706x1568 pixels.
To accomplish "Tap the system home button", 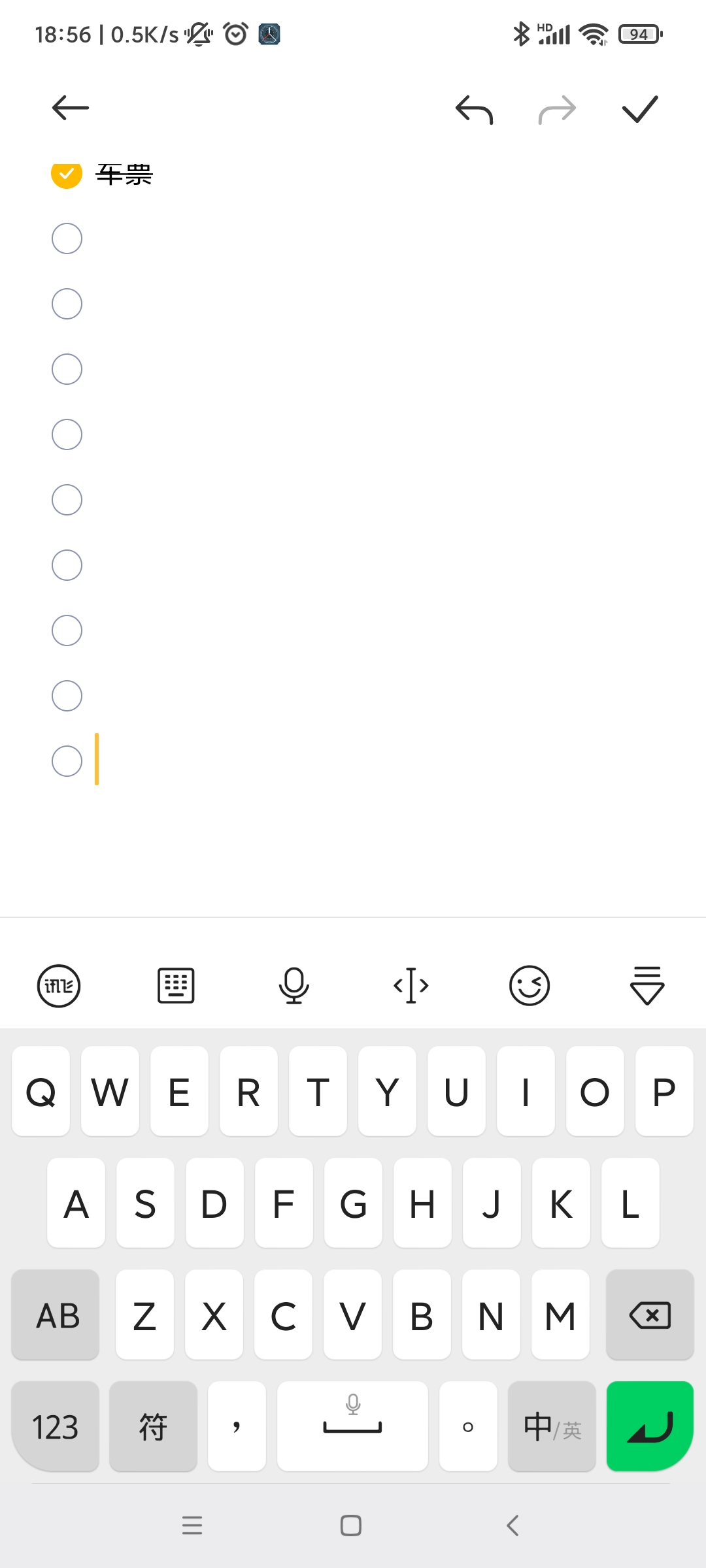I will point(351,1526).
